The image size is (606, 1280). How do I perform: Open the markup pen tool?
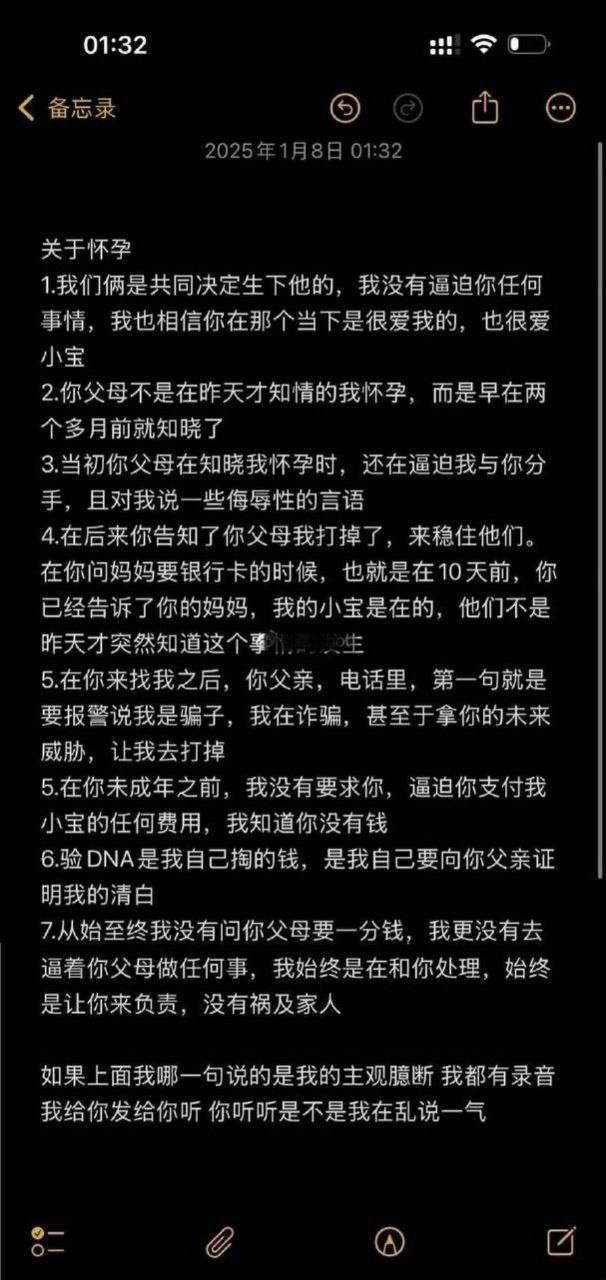pyautogui.click(x=389, y=1241)
